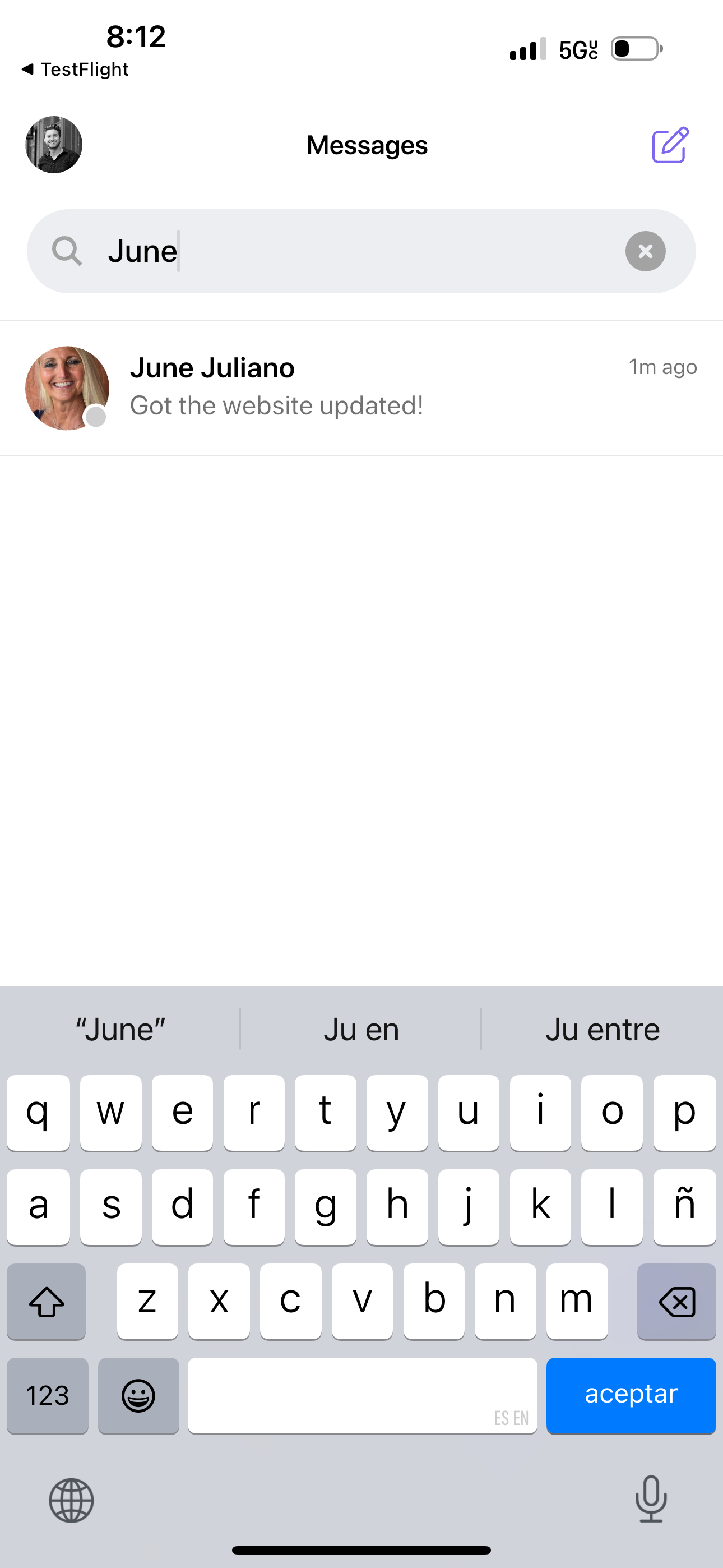
Task: Clear the search text
Action: coord(645,251)
